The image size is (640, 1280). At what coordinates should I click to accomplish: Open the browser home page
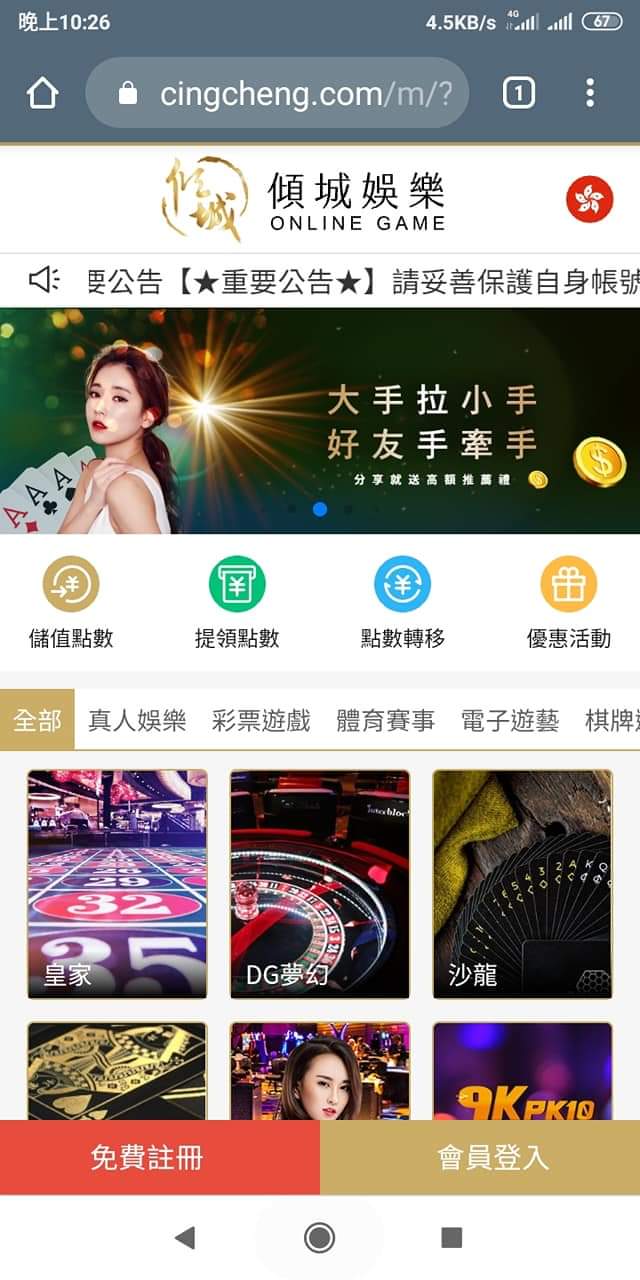tap(43, 94)
